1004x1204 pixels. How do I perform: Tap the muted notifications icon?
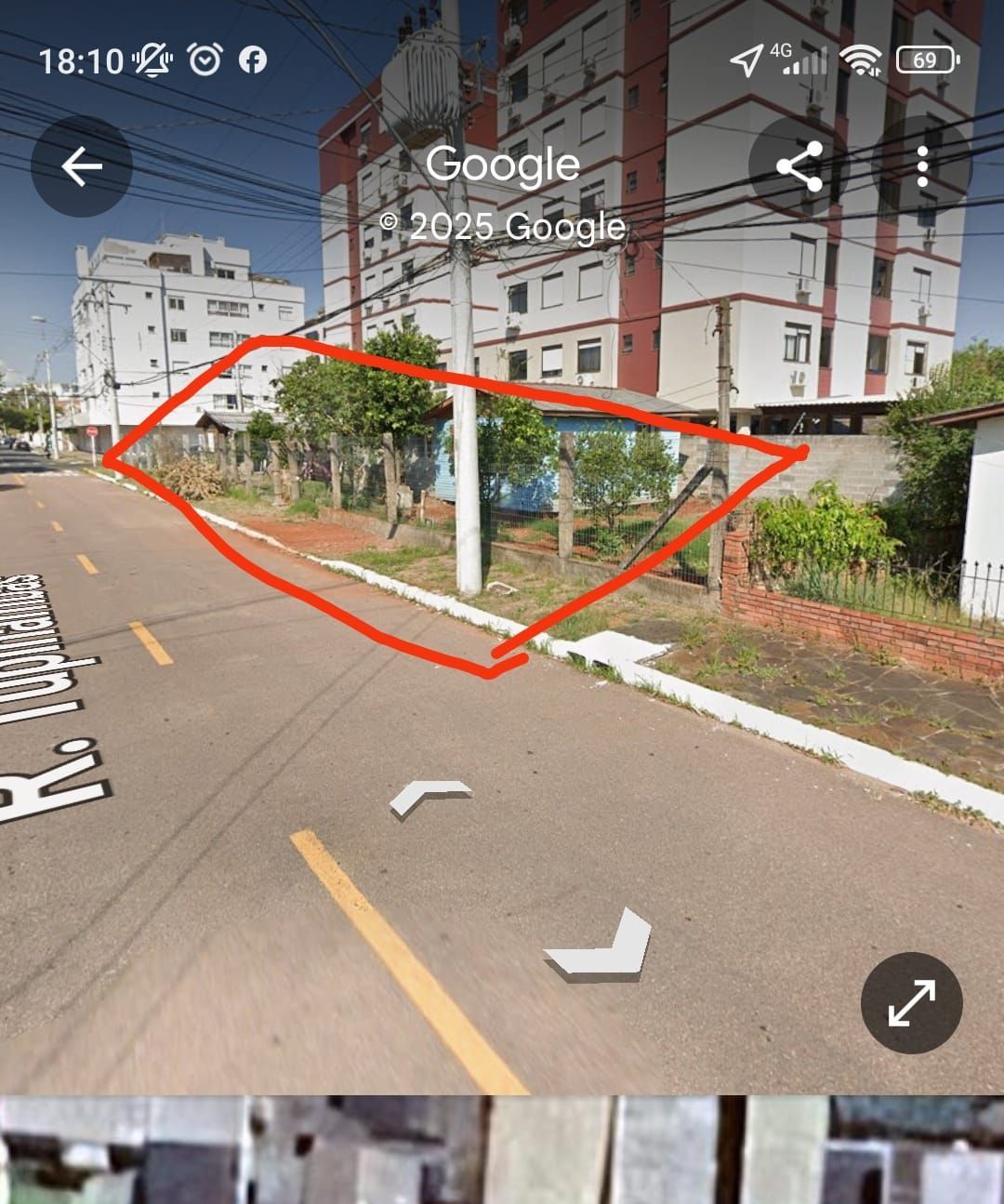coord(152,60)
